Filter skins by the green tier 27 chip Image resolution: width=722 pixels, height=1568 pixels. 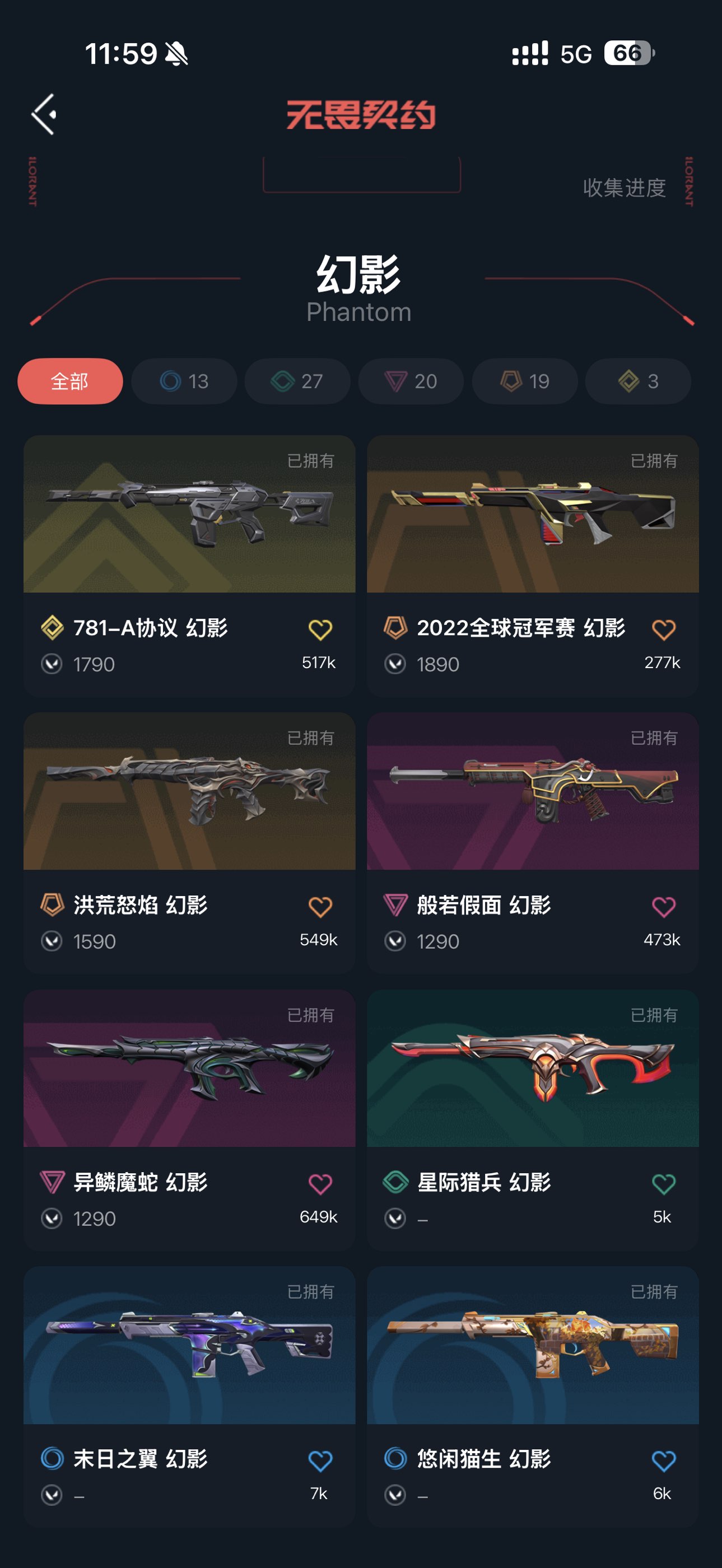(x=297, y=381)
